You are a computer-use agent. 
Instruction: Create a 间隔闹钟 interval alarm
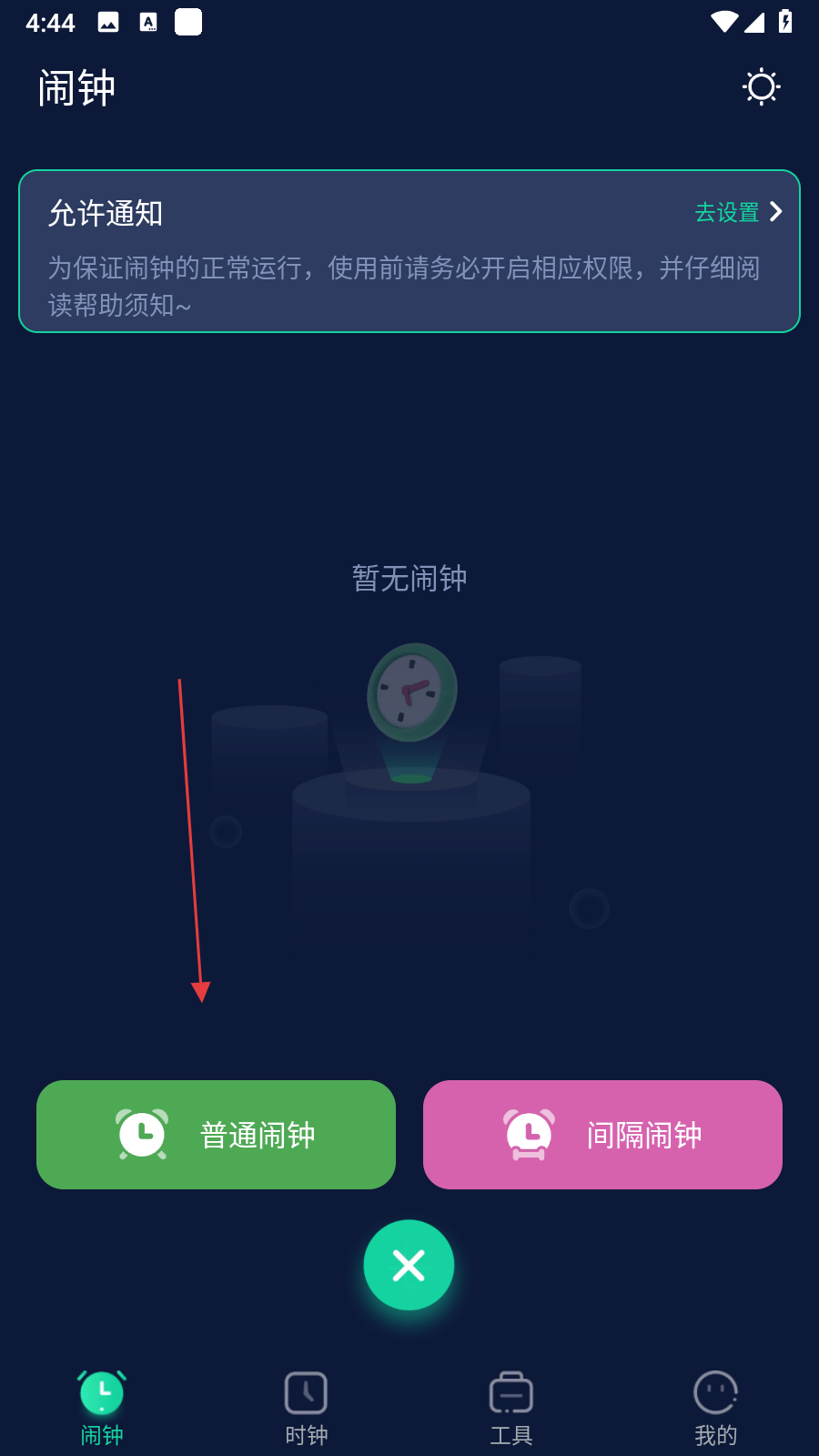coord(602,1135)
